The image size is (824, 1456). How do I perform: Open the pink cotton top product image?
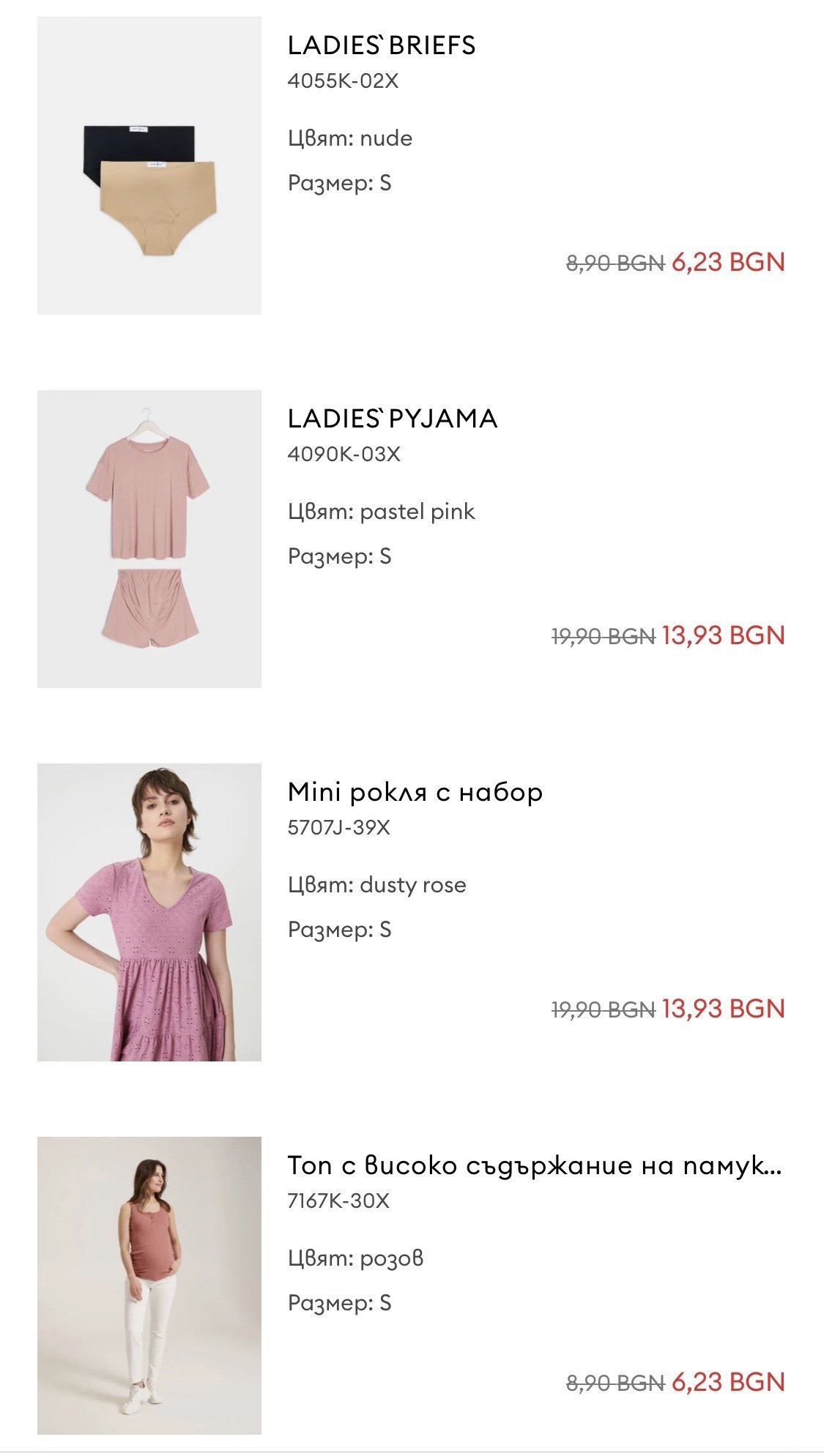[149, 1285]
